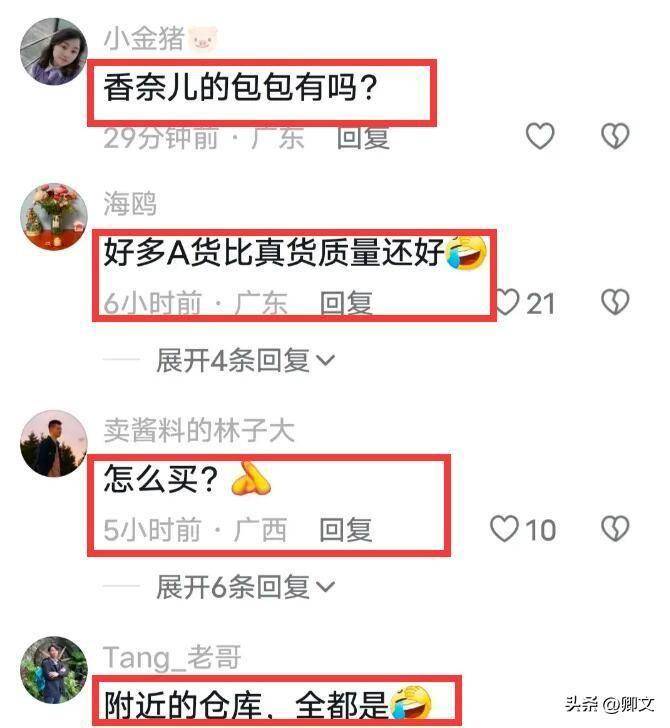The height and width of the screenshot is (728, 670).
Task: Like 卖酱料的林子大's comment with 10 likes
Action: 505,529
